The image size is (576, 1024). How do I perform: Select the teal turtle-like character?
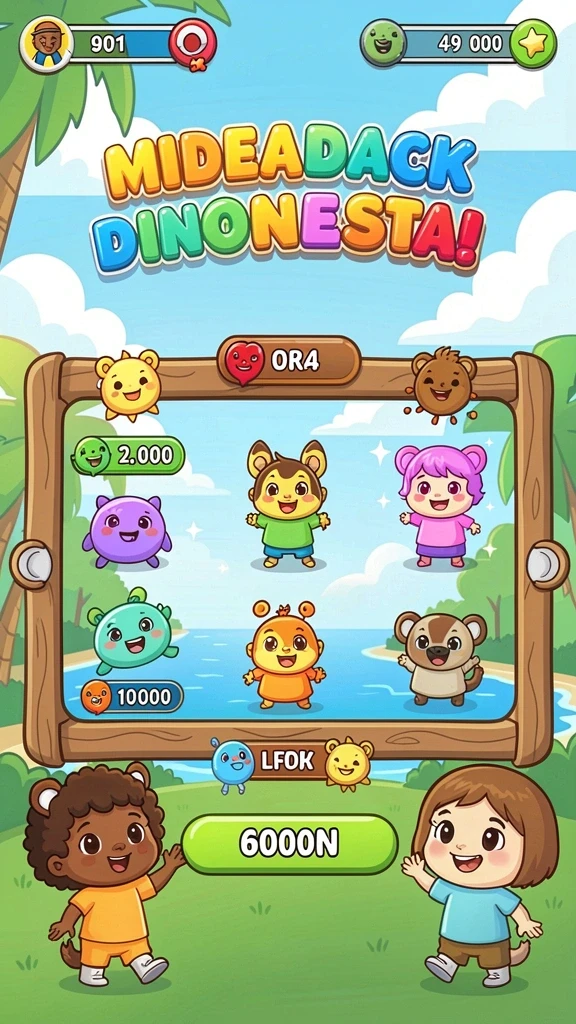click(133, 631)
